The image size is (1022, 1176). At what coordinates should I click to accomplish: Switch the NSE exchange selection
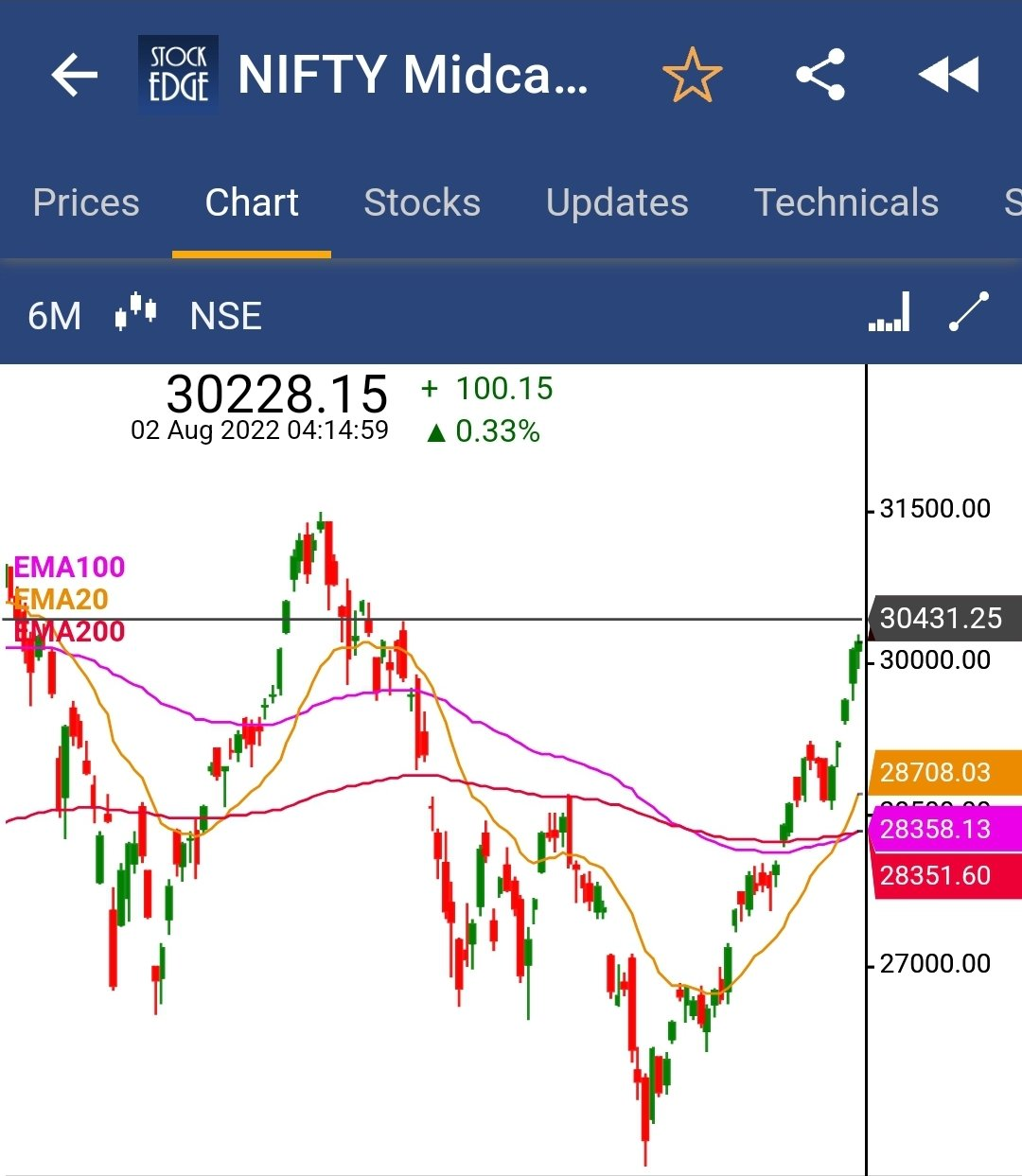[225, 316]
